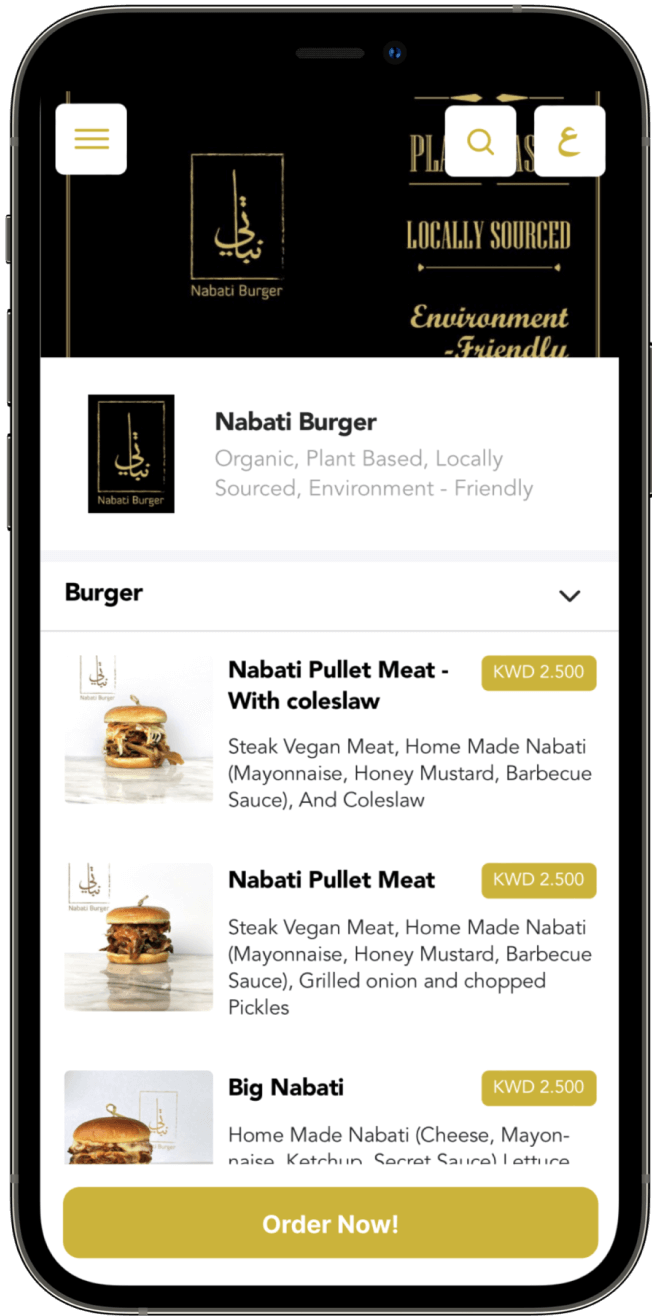Screen dimensions: 652x1316
Task: Open the search icon
Action: click(x=480, y=141)
